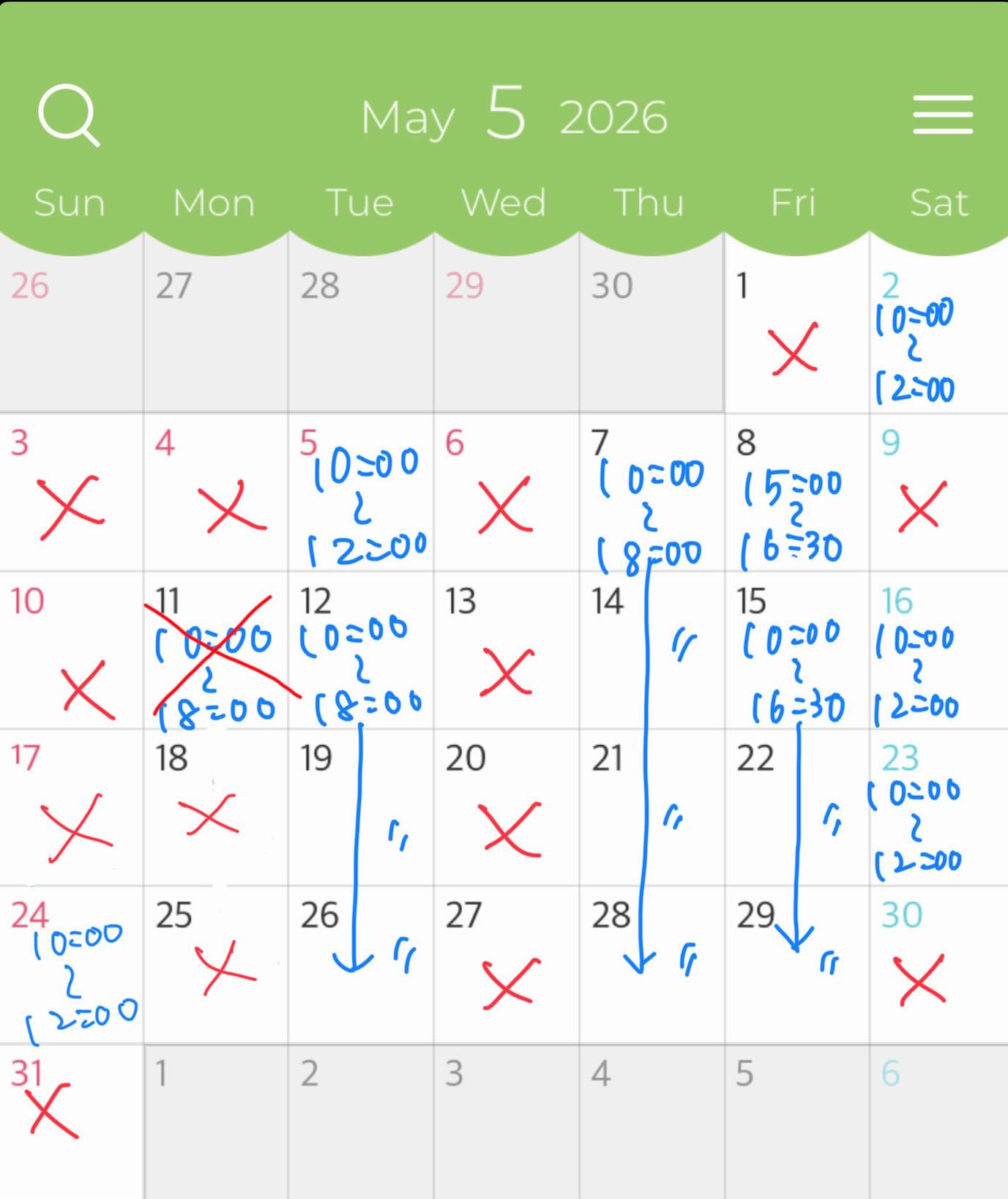Choose date 11 on Monday
Viewport: 1008px width, 1199px height.
216,650
